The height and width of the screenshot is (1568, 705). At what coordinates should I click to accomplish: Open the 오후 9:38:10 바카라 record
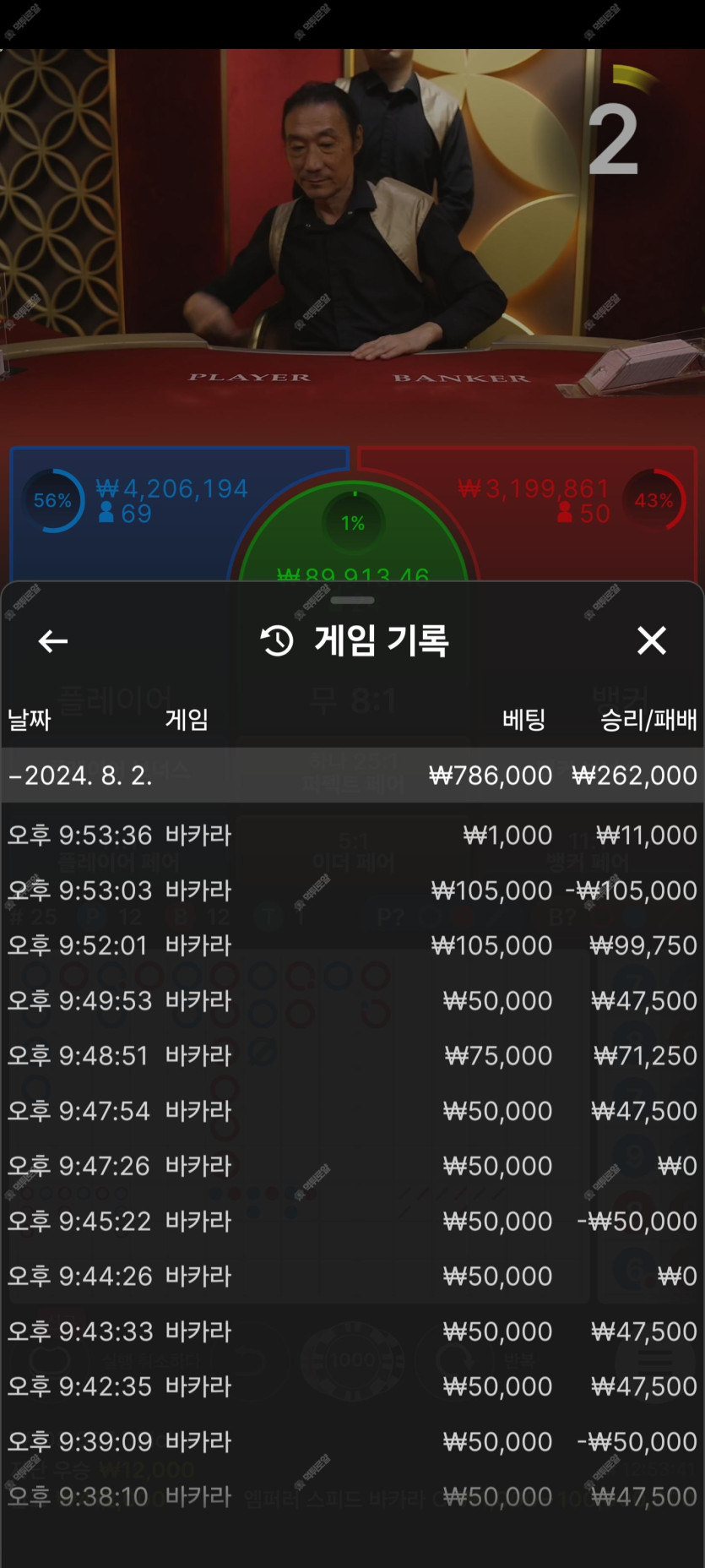point(352,1497)
